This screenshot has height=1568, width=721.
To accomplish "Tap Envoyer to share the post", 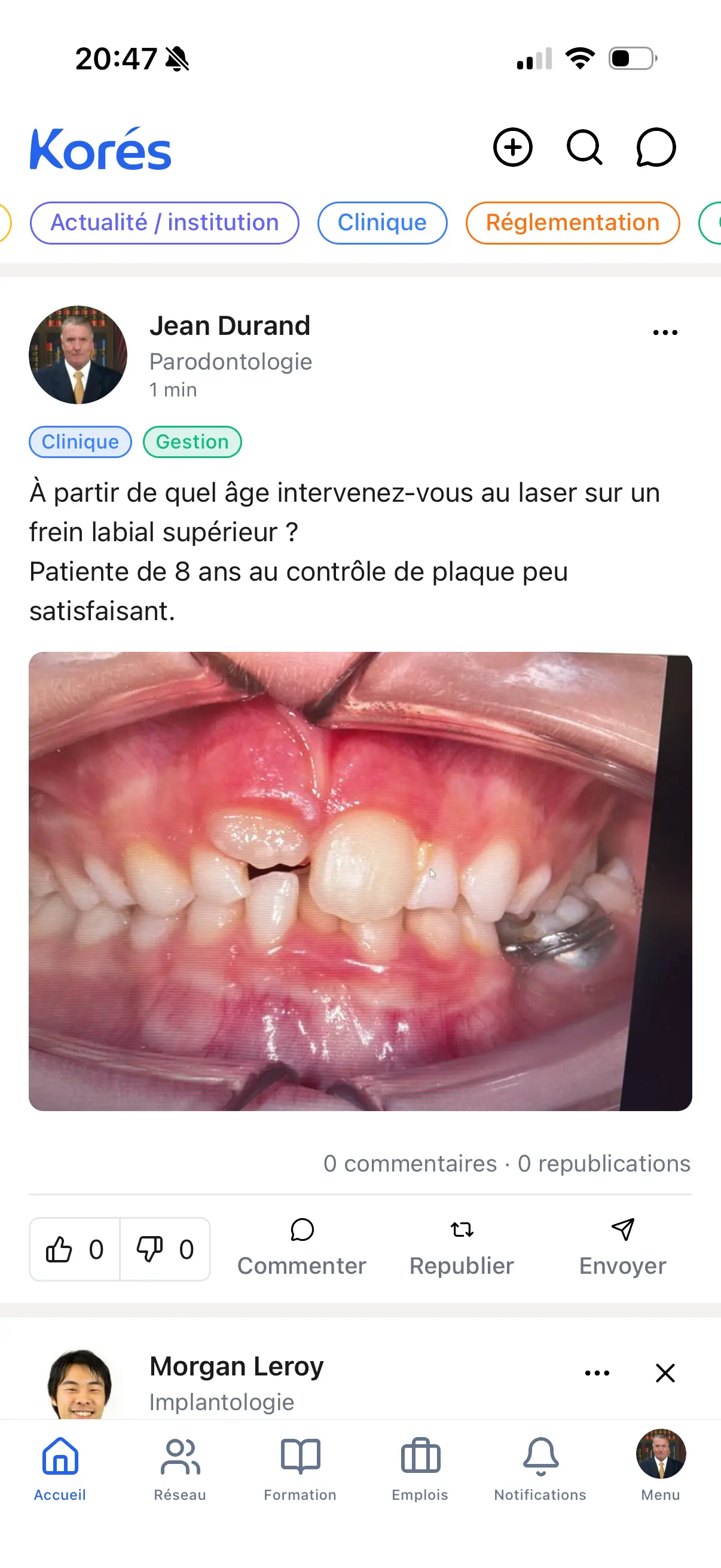I will point(622,1247).
